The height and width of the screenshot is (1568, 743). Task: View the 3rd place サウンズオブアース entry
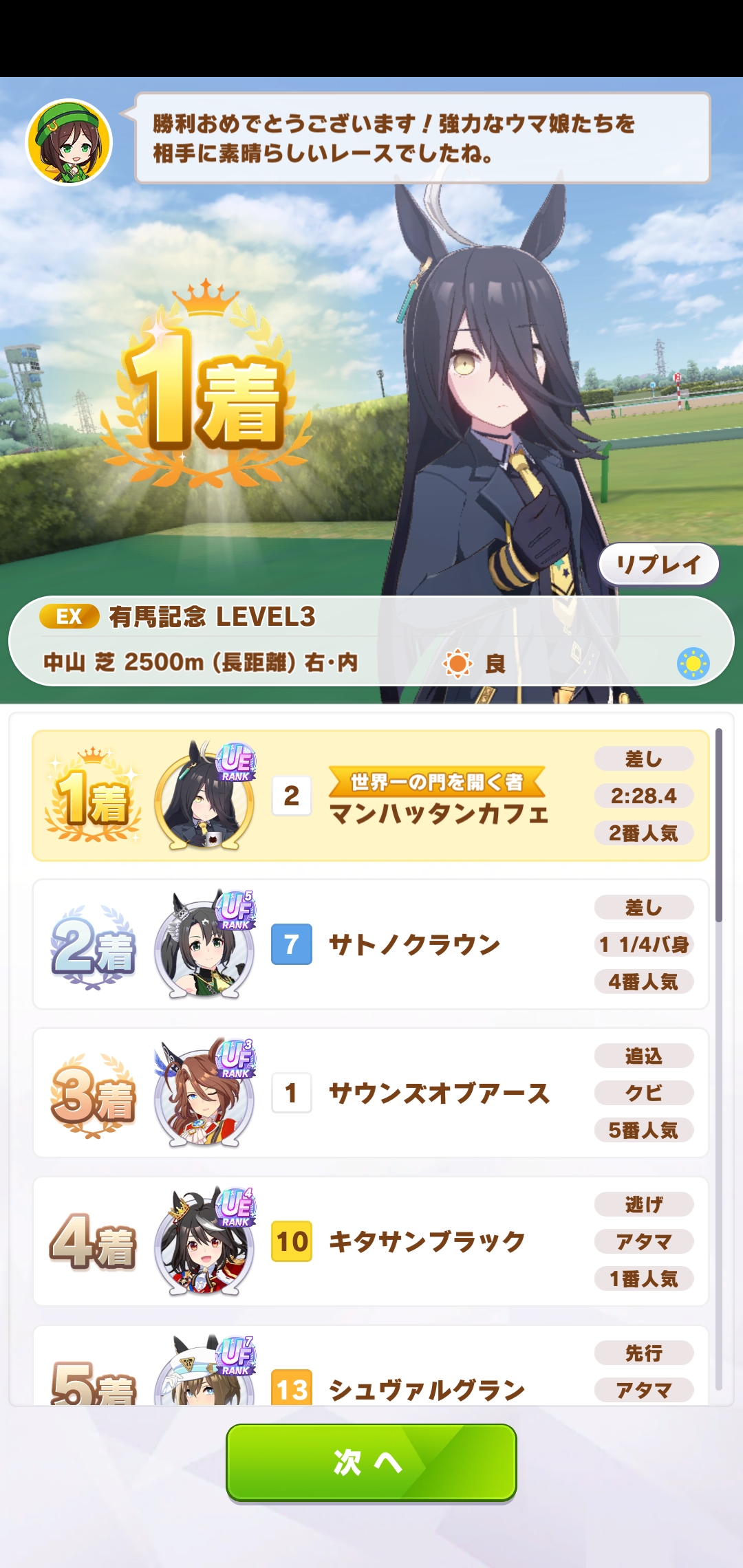(x=370, y=1093)
